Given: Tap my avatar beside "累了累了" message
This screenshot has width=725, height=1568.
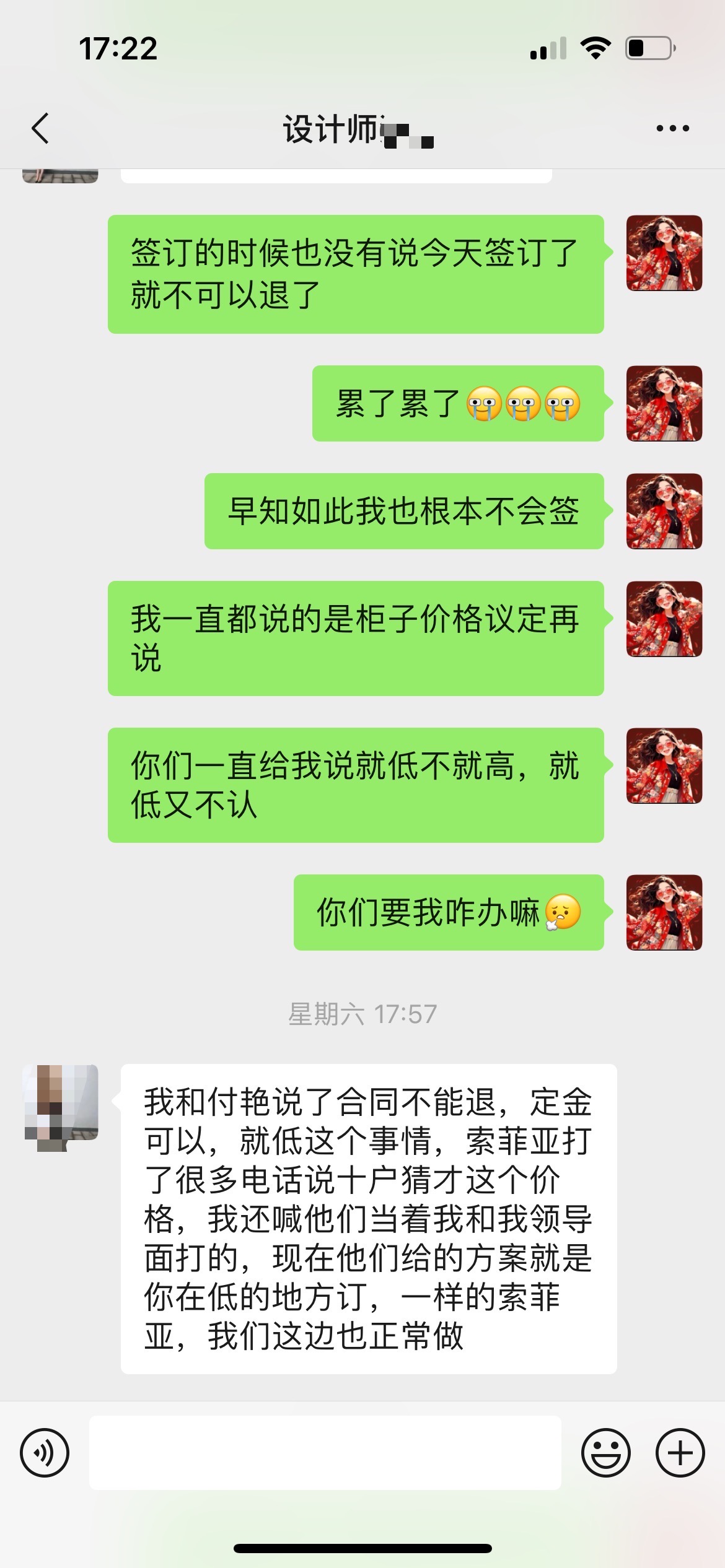Looking at the screenshot, I should click(664, 404).
